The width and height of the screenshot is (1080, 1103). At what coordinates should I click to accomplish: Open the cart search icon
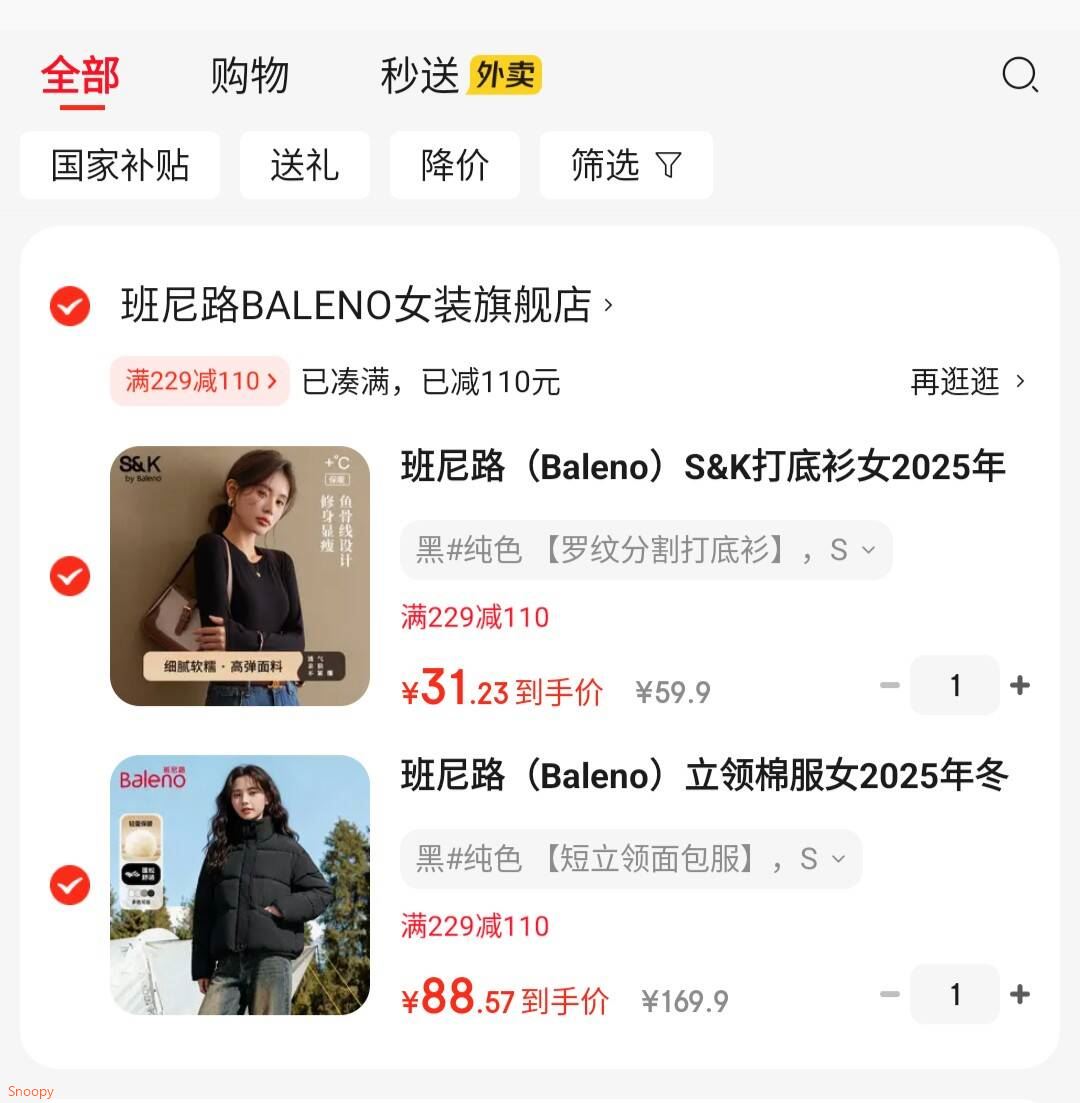tap(1020, 75)
